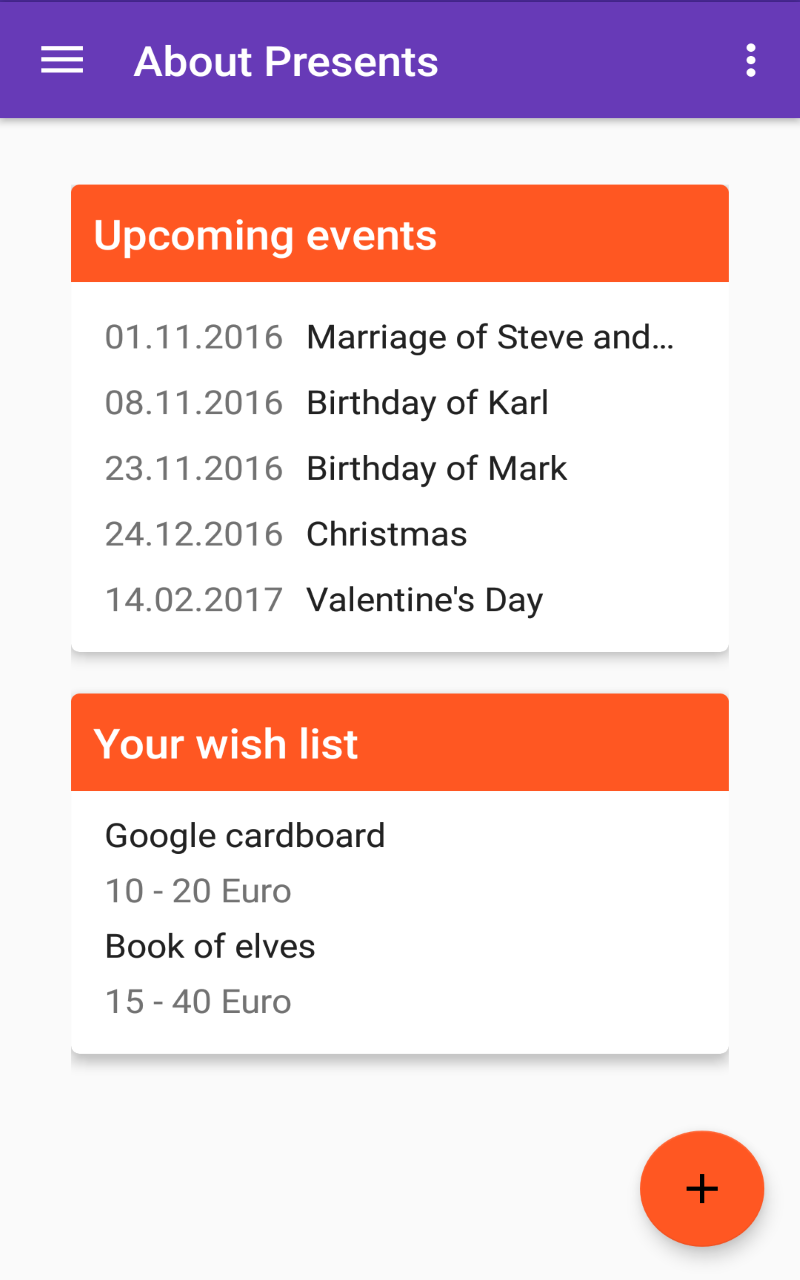This screenshot has width=800, height=1280.
Task: Open the Book of elves wish entry
Action: (210, 946)
